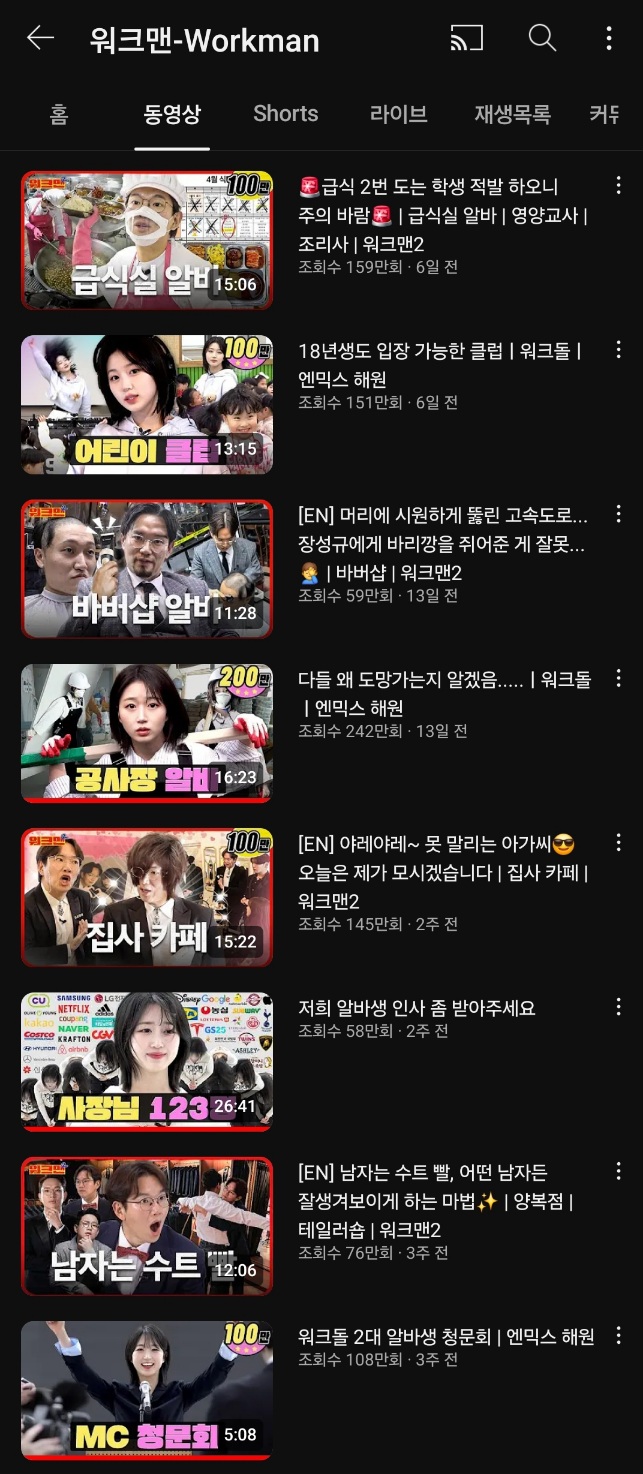Watch the 어린이 클럽 video
The width and height of the screenshot is (643, 1474).
pos(147,404)
